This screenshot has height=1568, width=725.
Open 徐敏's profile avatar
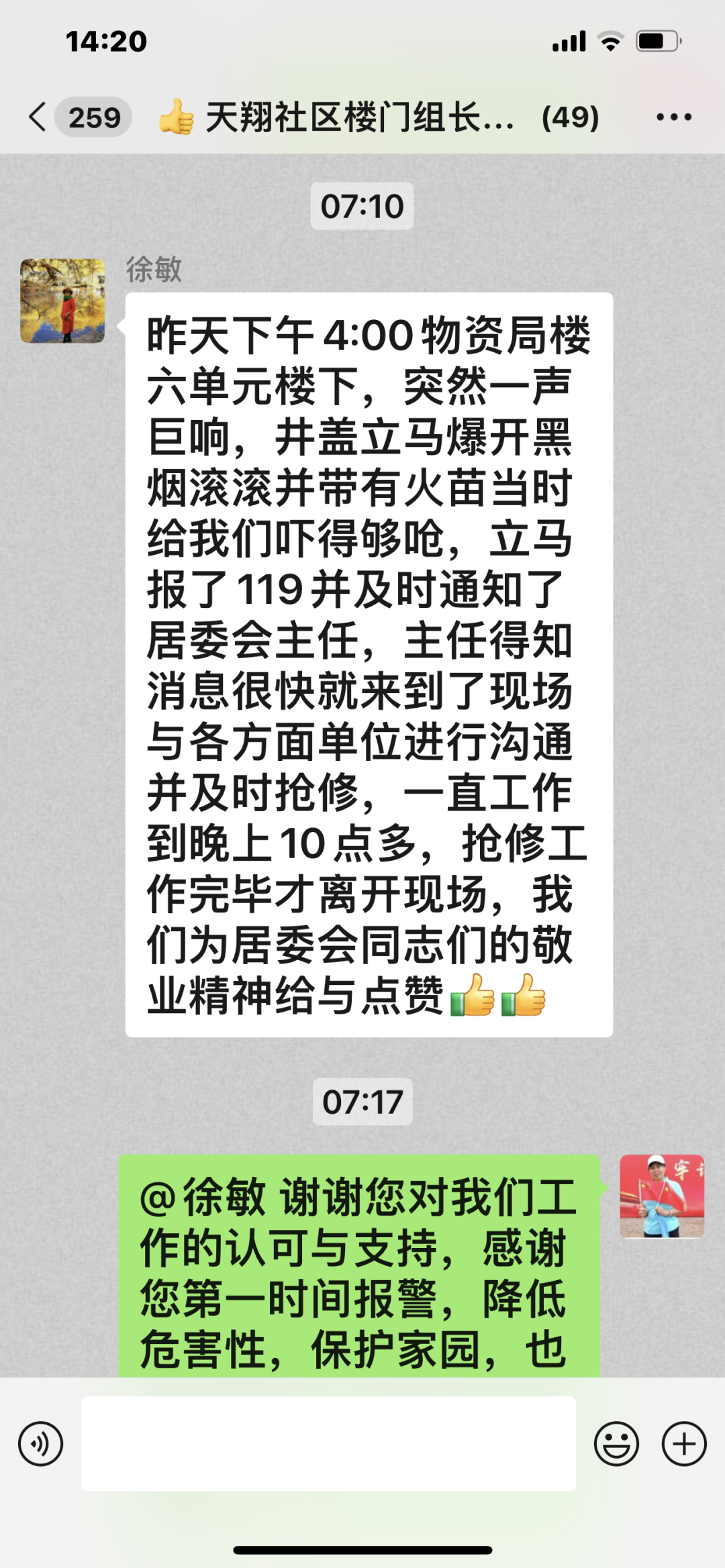click(63, 301)
